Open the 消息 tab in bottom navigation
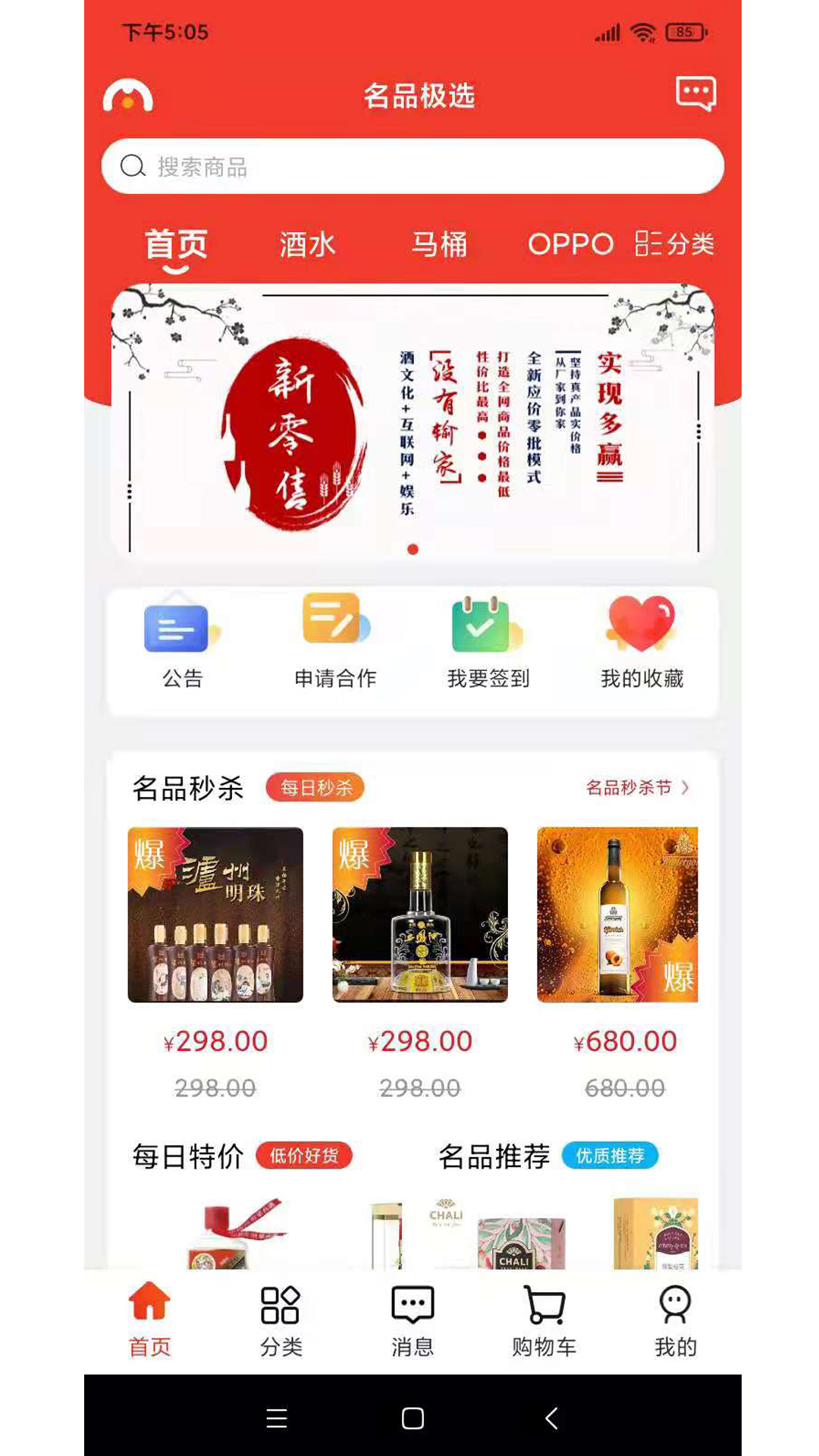 tap(413, 1320)
